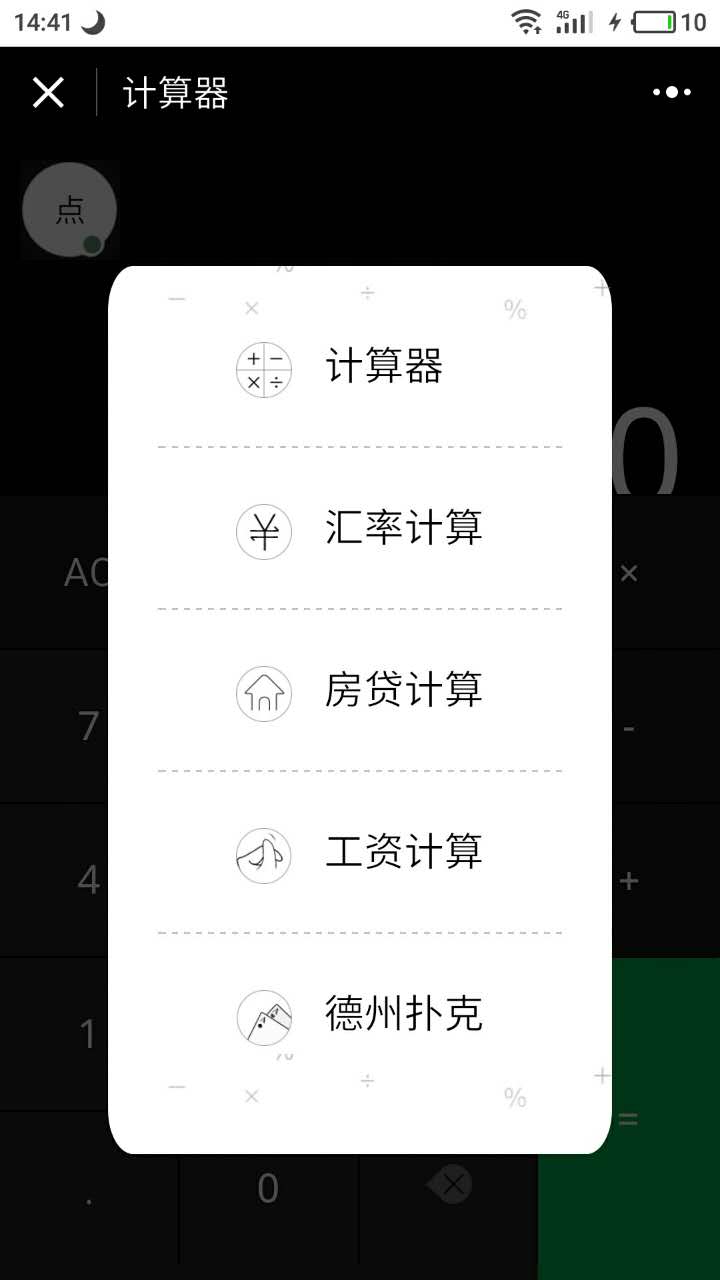The width and height of the screenshot is (720, 1280).
Task: Open the three-dot more options menu
Action: [672, 93]
